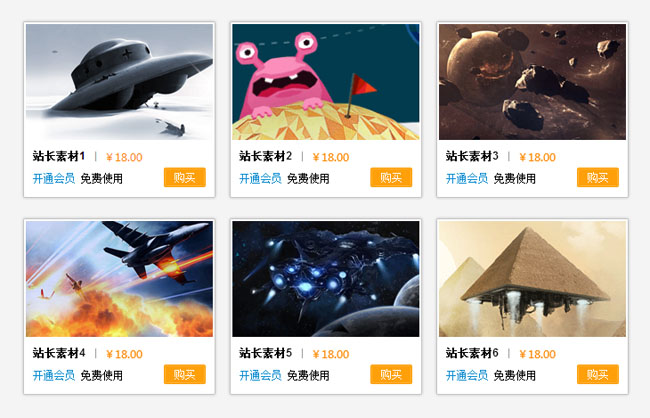Purchase 站长素材2 via 购买
The height and width of the screenshot is (418, 650).
coord(391,178)
